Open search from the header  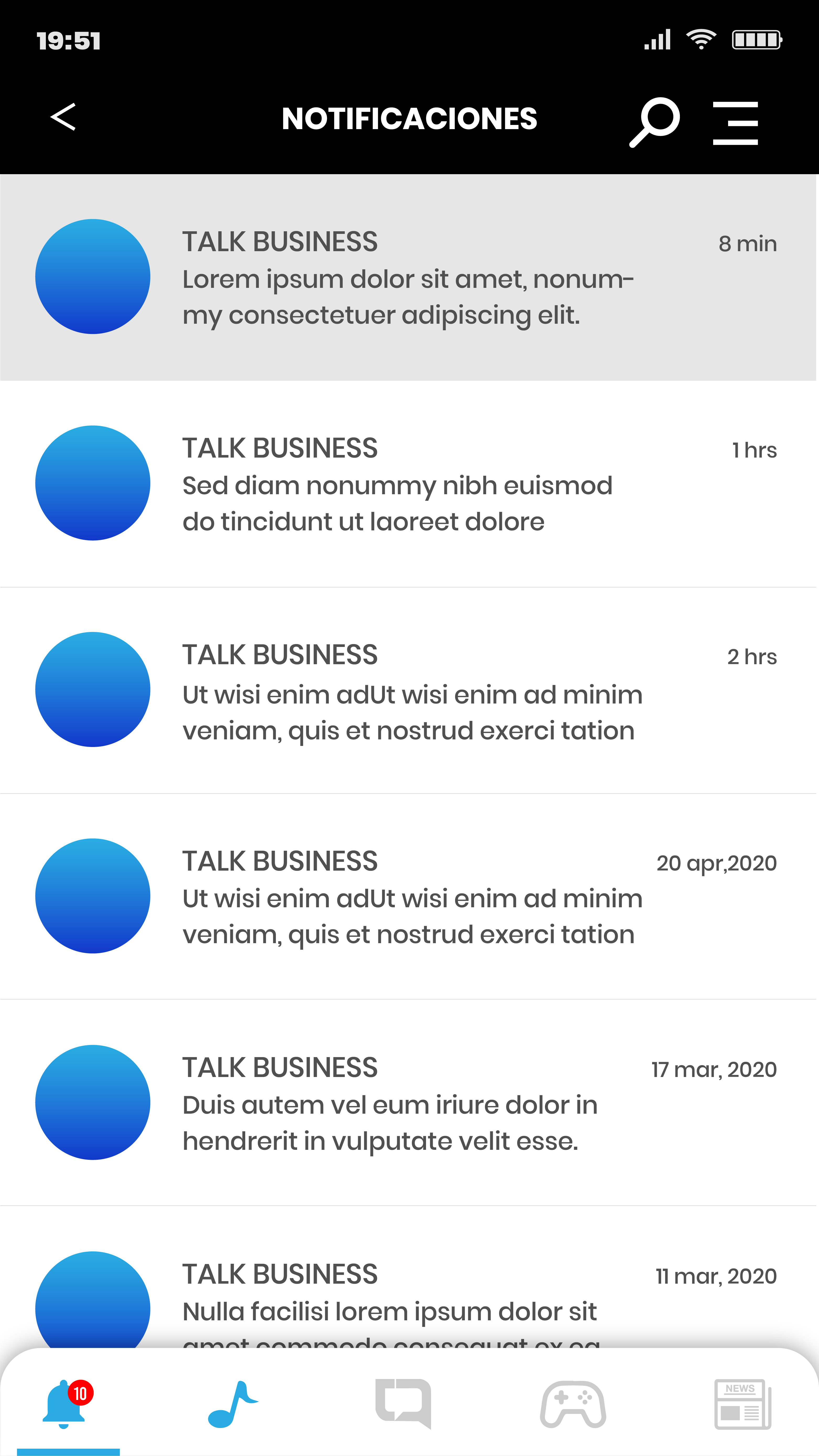654,122
